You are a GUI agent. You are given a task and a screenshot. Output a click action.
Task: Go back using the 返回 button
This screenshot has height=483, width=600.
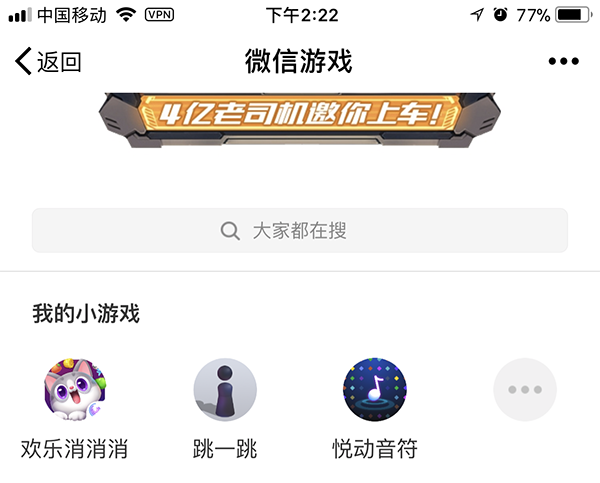point(48,61)
